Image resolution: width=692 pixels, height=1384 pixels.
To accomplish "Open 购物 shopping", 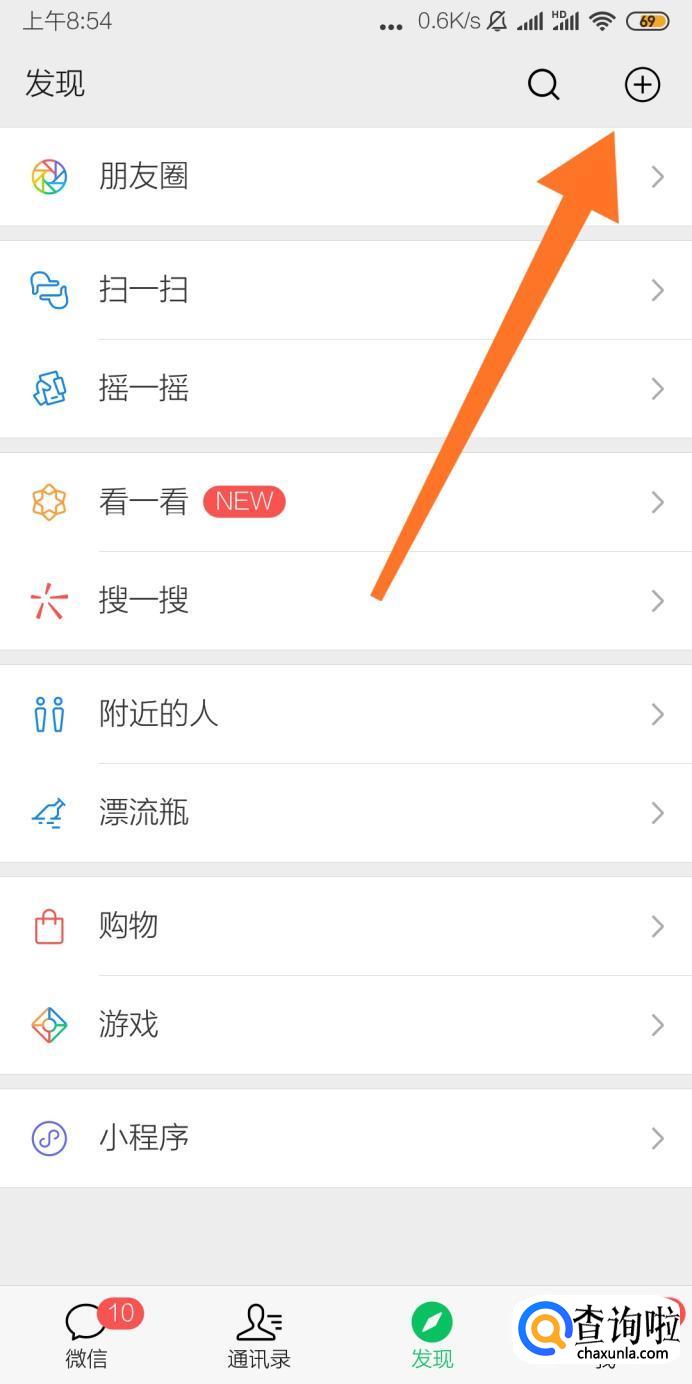I will (346, 926).
